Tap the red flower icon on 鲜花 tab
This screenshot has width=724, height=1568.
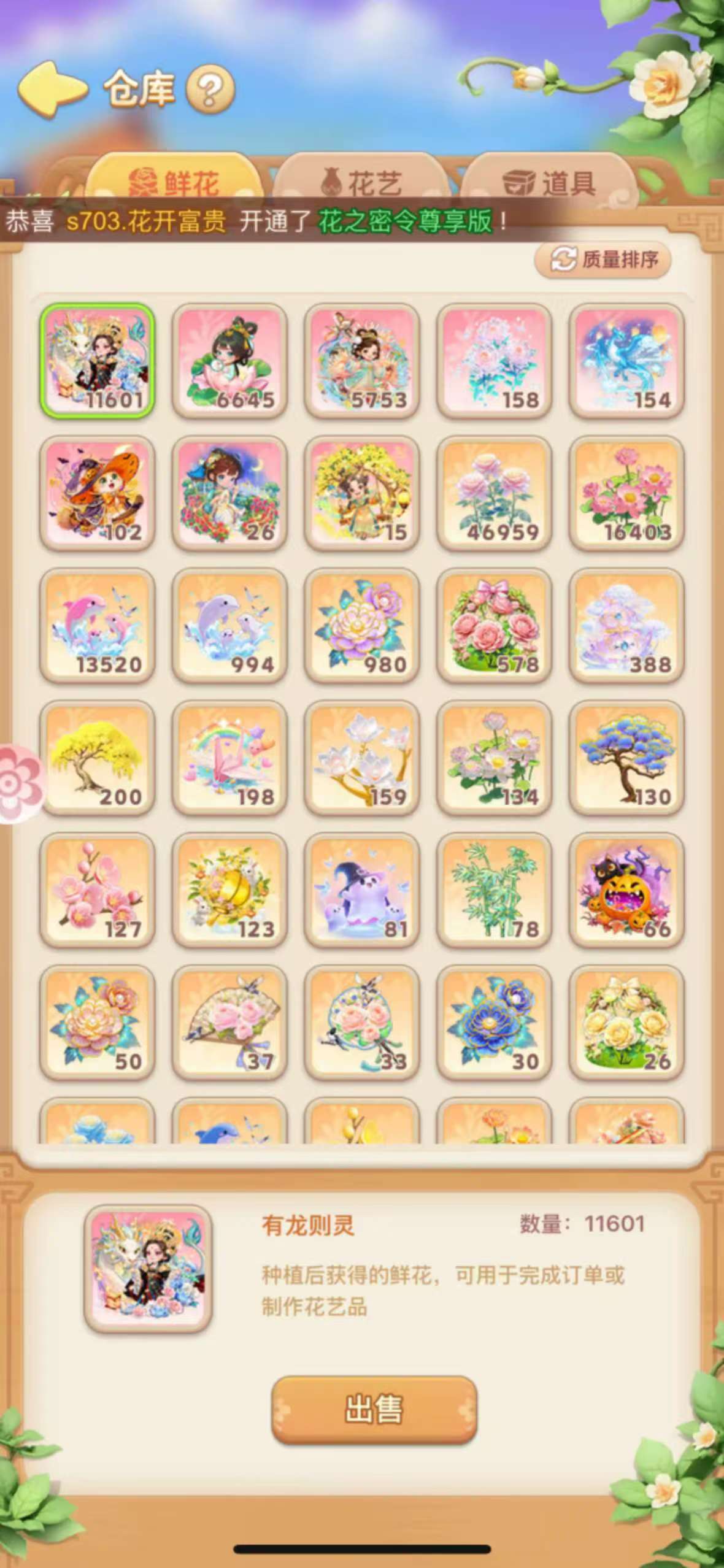point(144,179)
